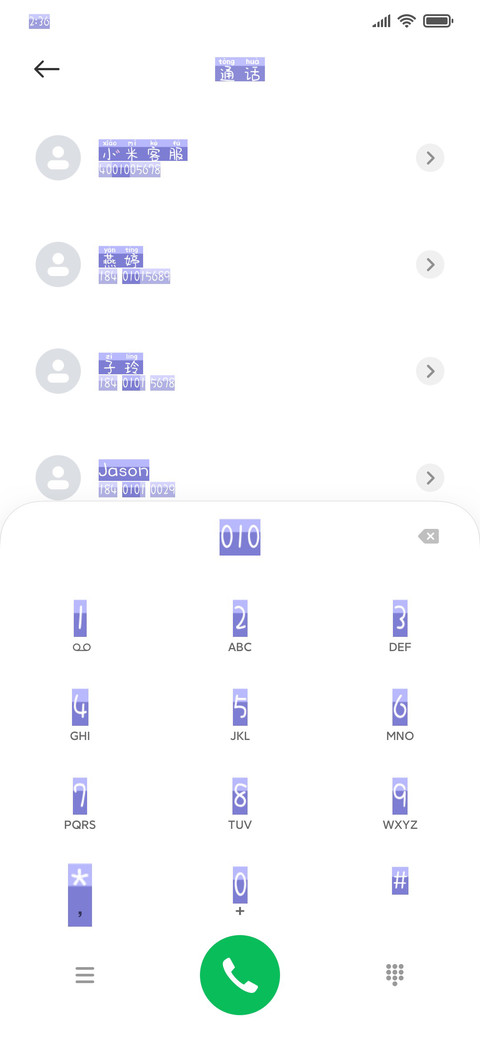Go back using the top-left arrow

pos(47,69)
